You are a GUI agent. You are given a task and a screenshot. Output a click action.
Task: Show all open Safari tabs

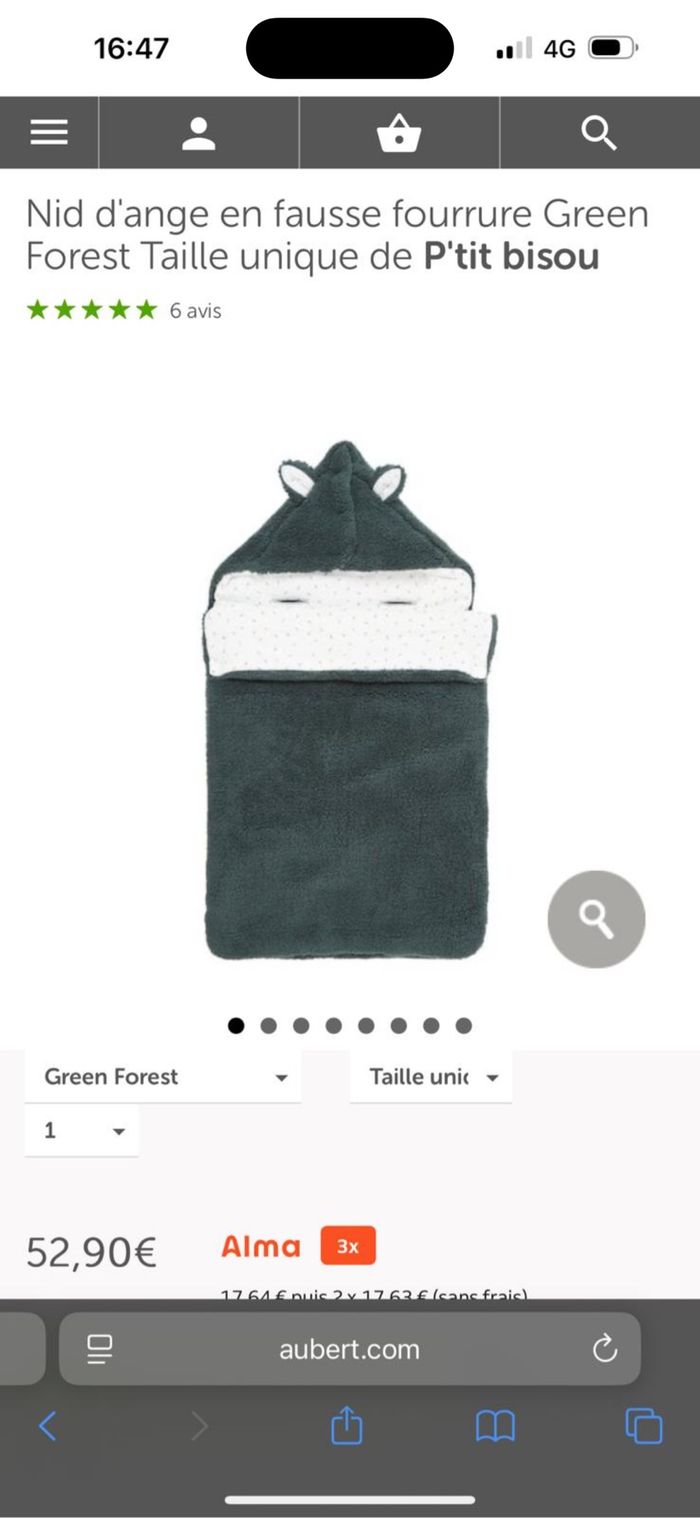644,1425
